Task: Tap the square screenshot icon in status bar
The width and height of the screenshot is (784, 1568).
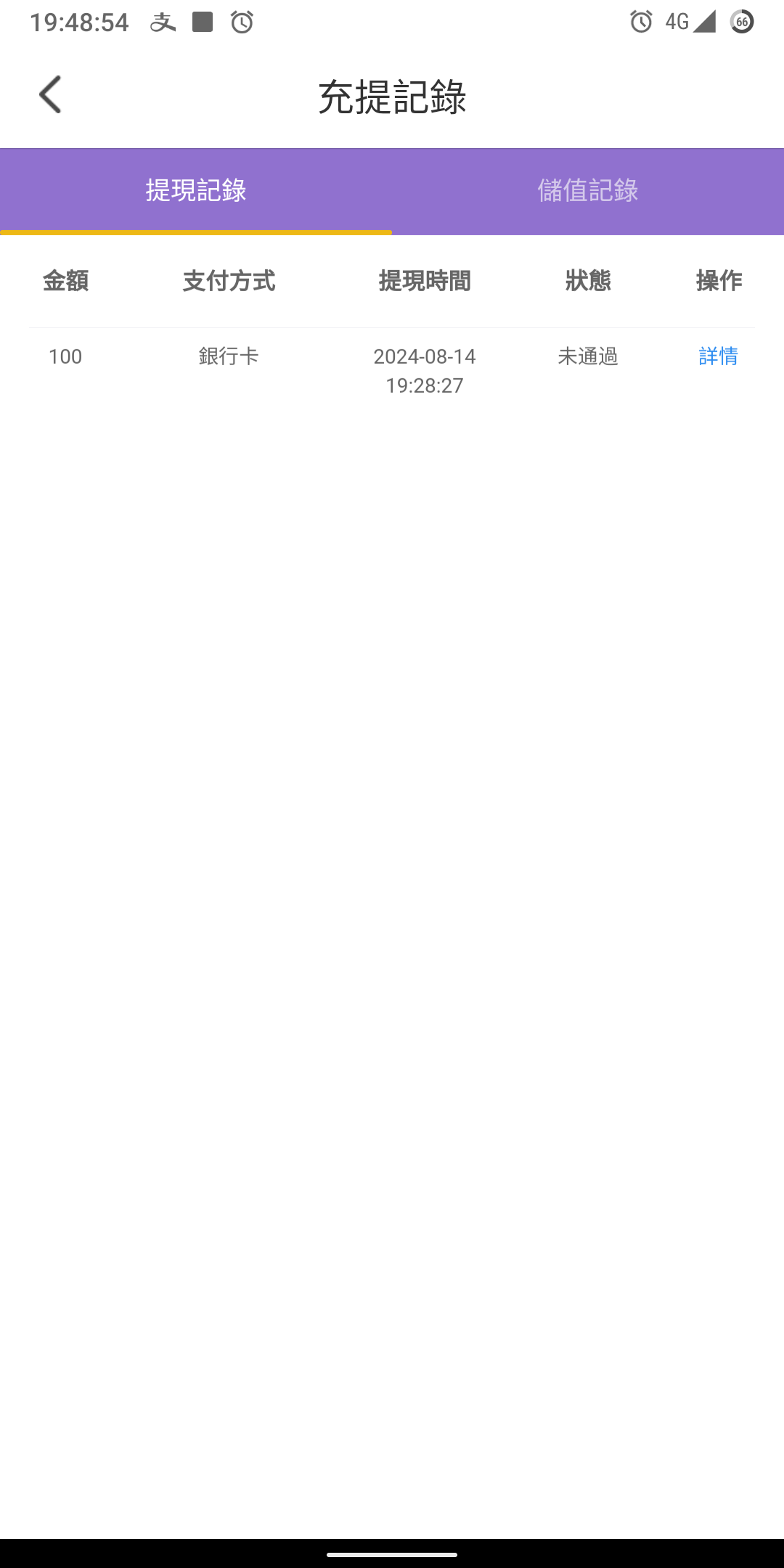Action: [201, 22]
